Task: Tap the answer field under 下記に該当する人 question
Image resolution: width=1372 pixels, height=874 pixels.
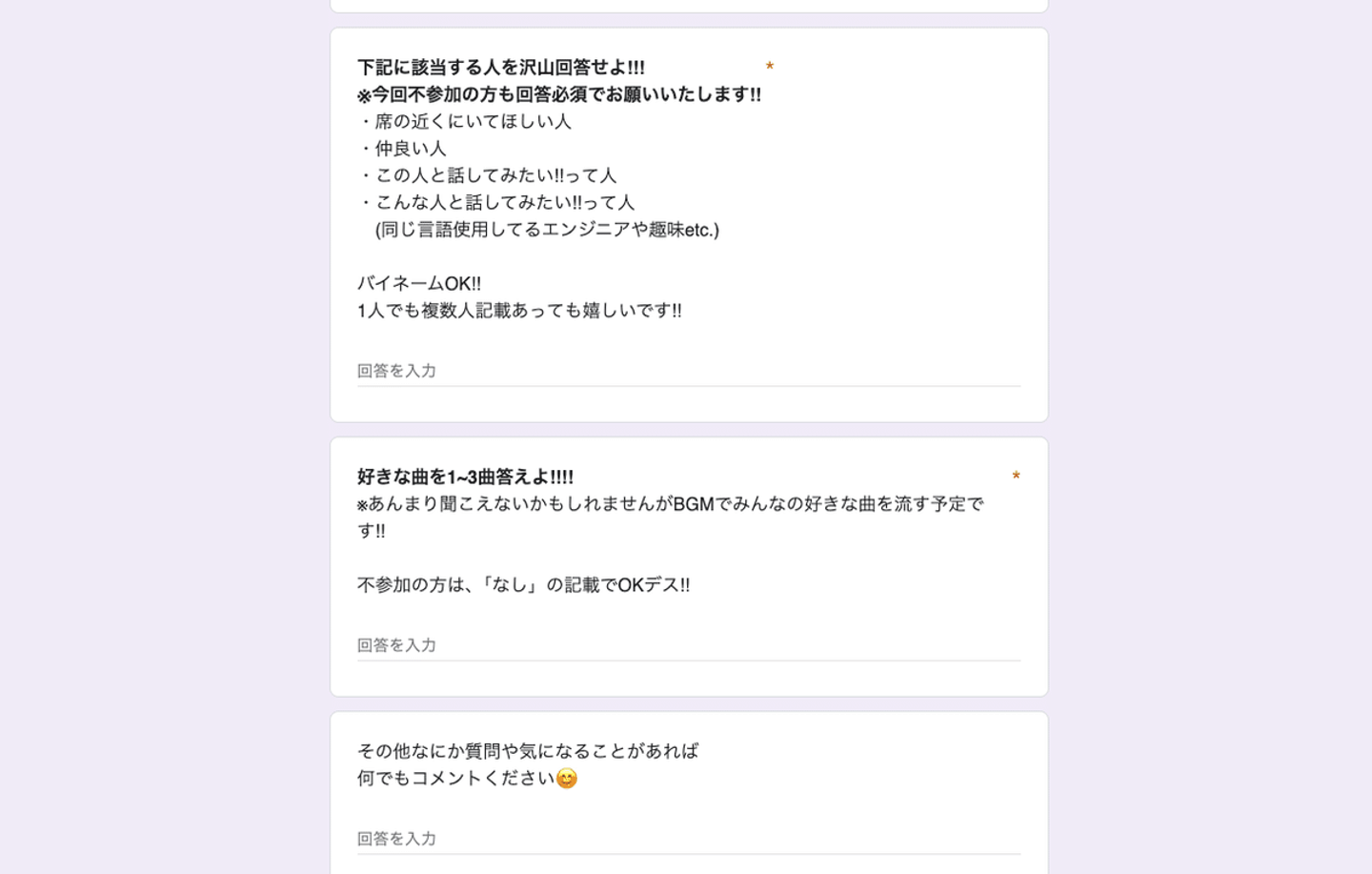Action: (688, 371)
